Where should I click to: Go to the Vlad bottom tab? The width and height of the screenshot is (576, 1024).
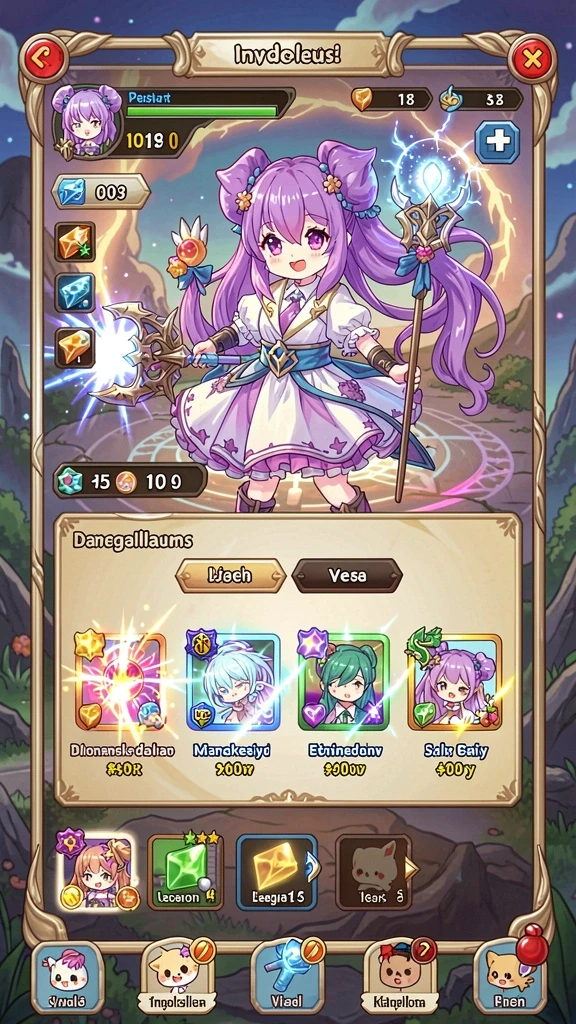(x=287, y=977)
